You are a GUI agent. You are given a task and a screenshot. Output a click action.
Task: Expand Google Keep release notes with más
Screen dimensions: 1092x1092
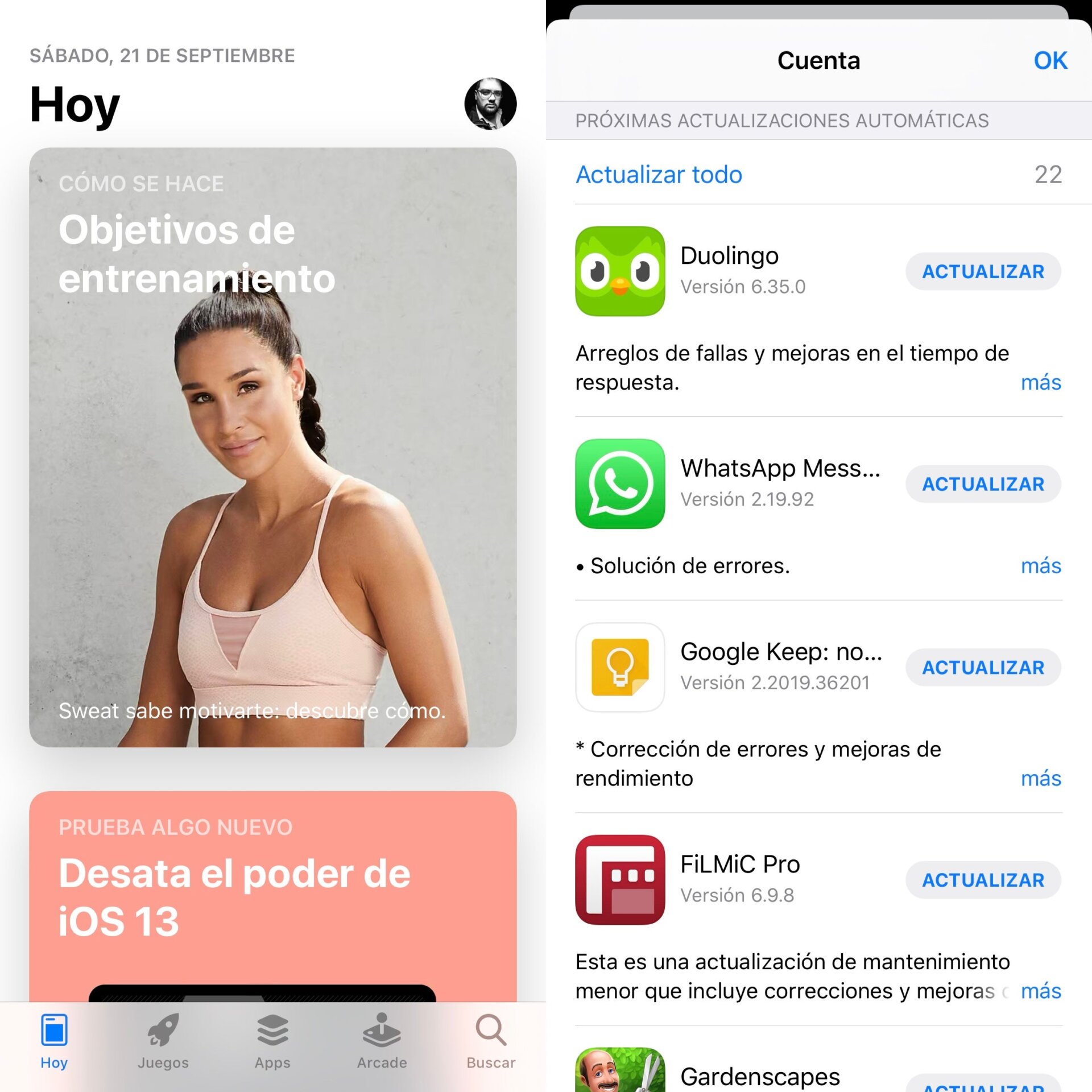coord(1040,778)
